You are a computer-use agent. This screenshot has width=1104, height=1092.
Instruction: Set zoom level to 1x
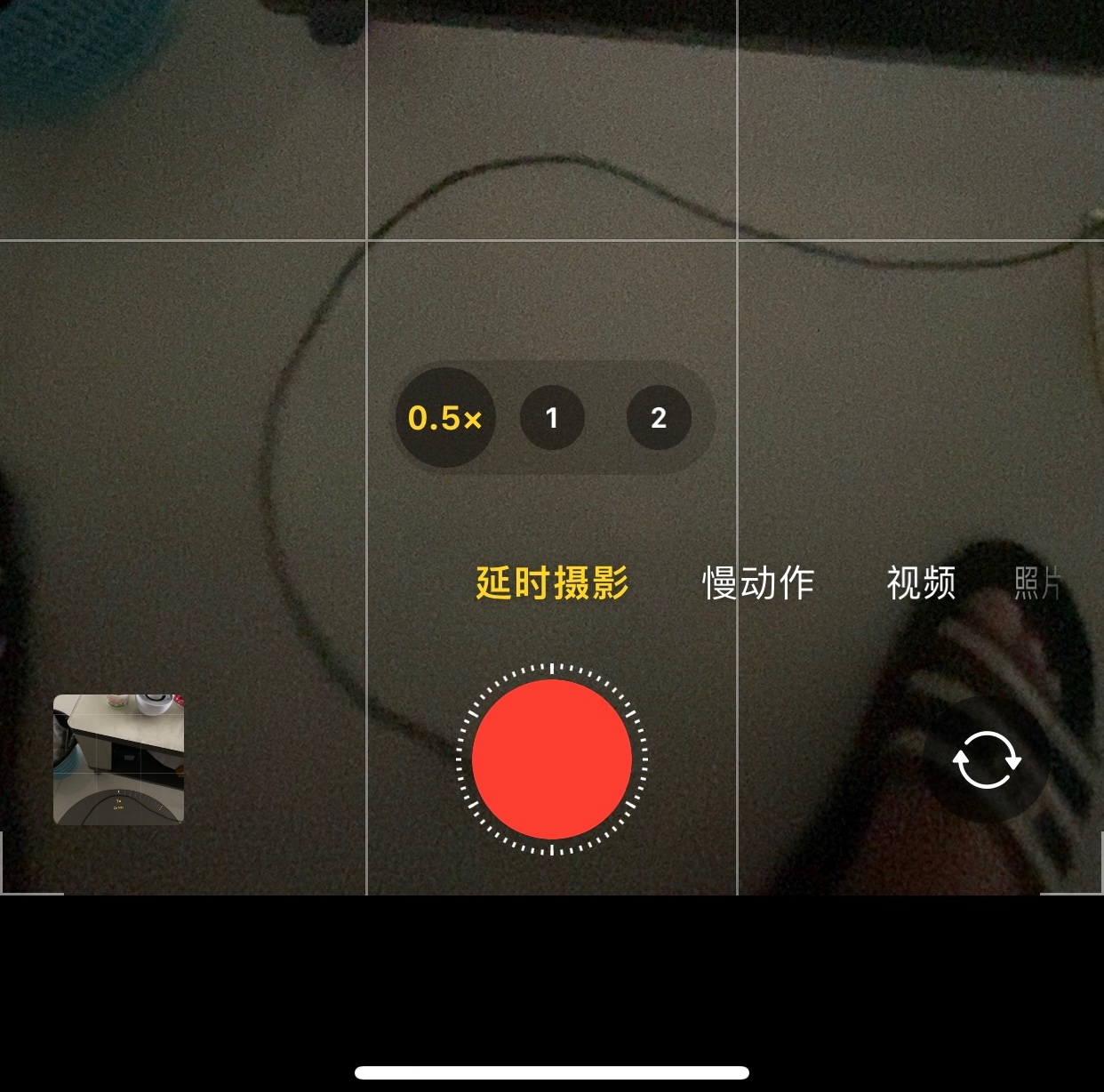tap(551, 417)
